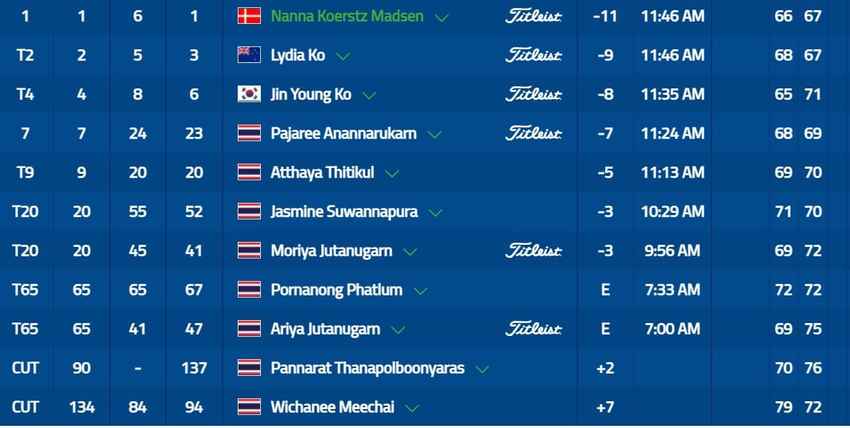Expand Pannarat Thanapolboonyaras's row
Image resolution: width=850 pixels, height=428 pixels.
click(x=482, y=369)
